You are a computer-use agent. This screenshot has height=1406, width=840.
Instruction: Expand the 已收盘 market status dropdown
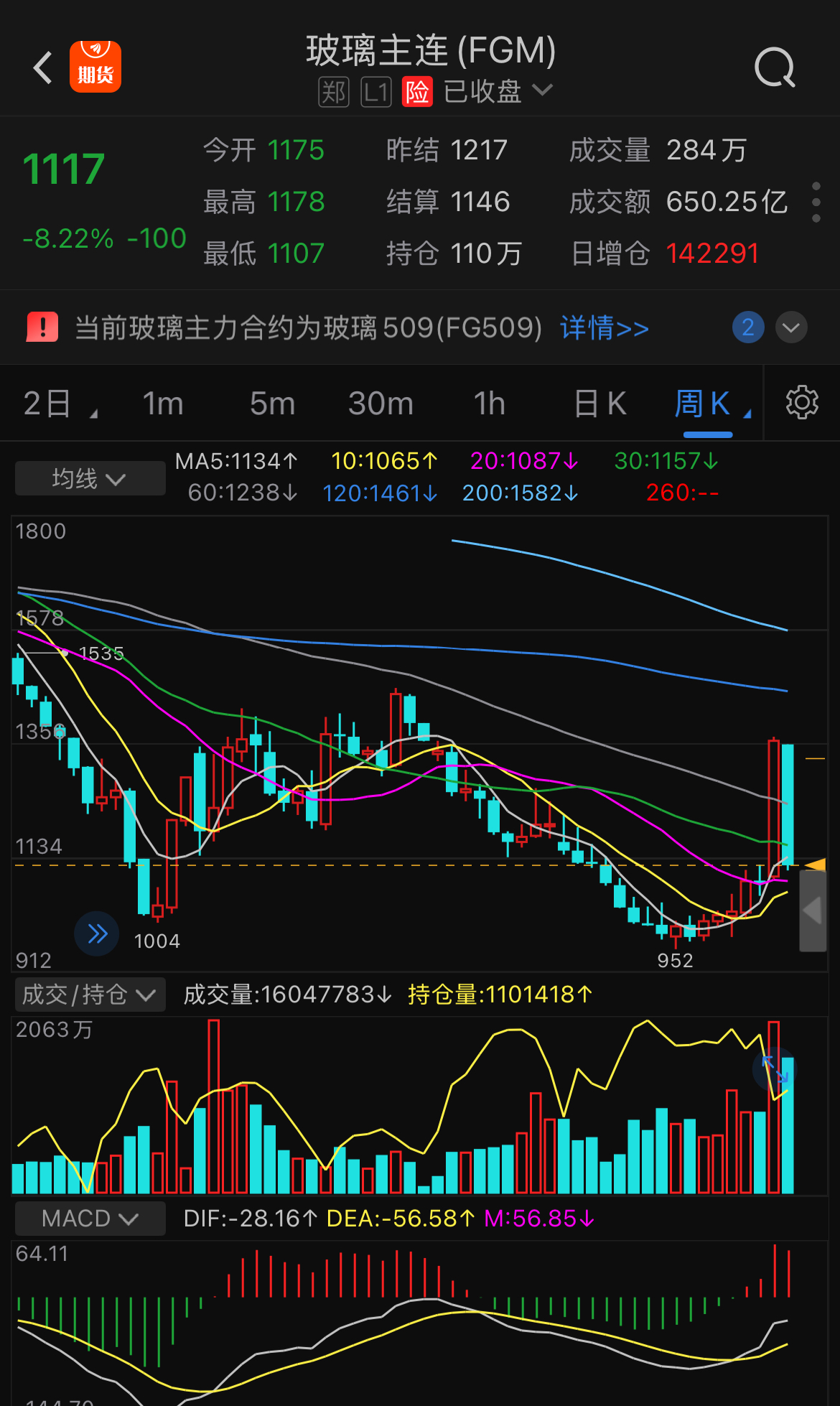(x=543, y=89)
